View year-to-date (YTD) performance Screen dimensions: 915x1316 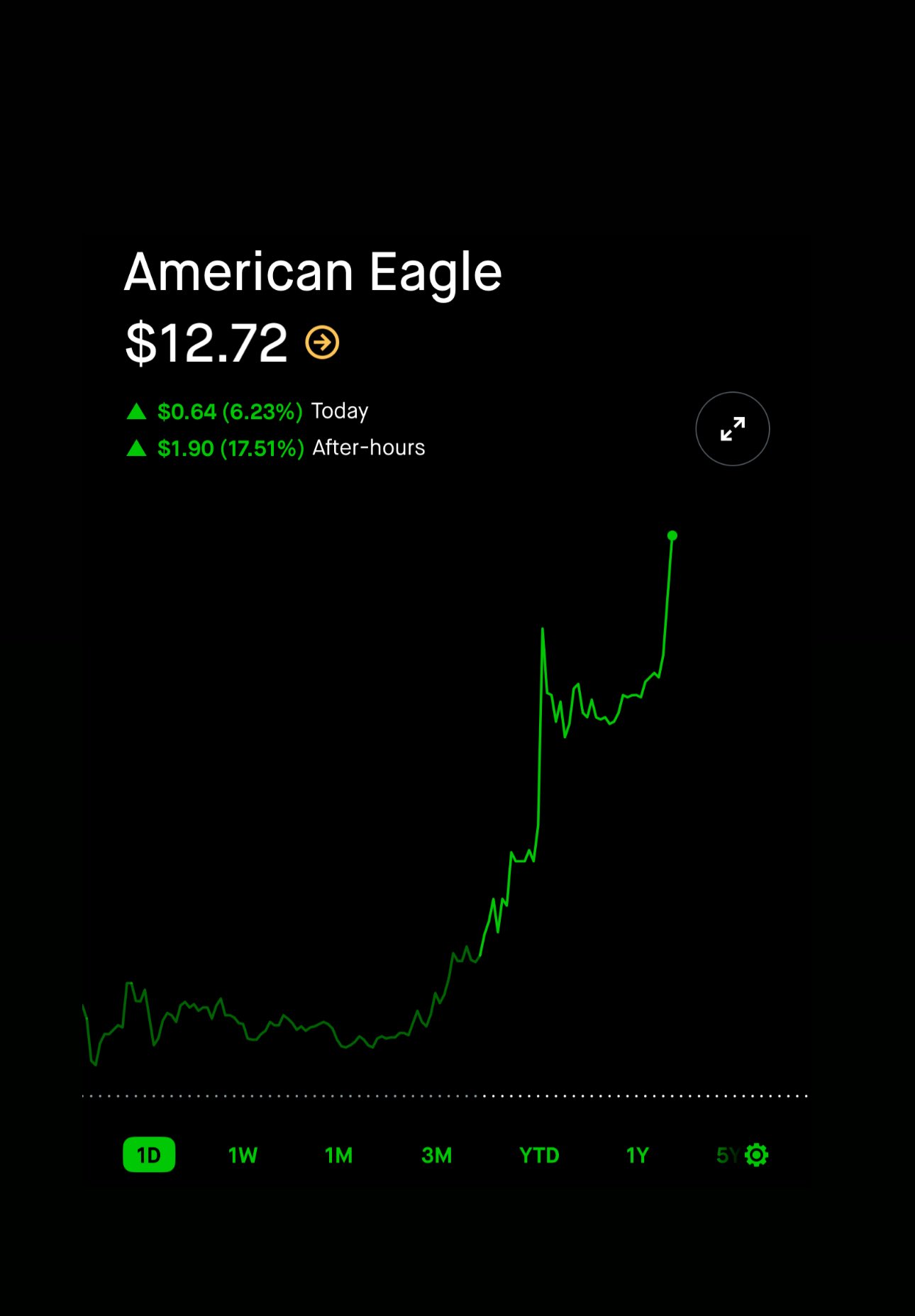[539, 1155]
